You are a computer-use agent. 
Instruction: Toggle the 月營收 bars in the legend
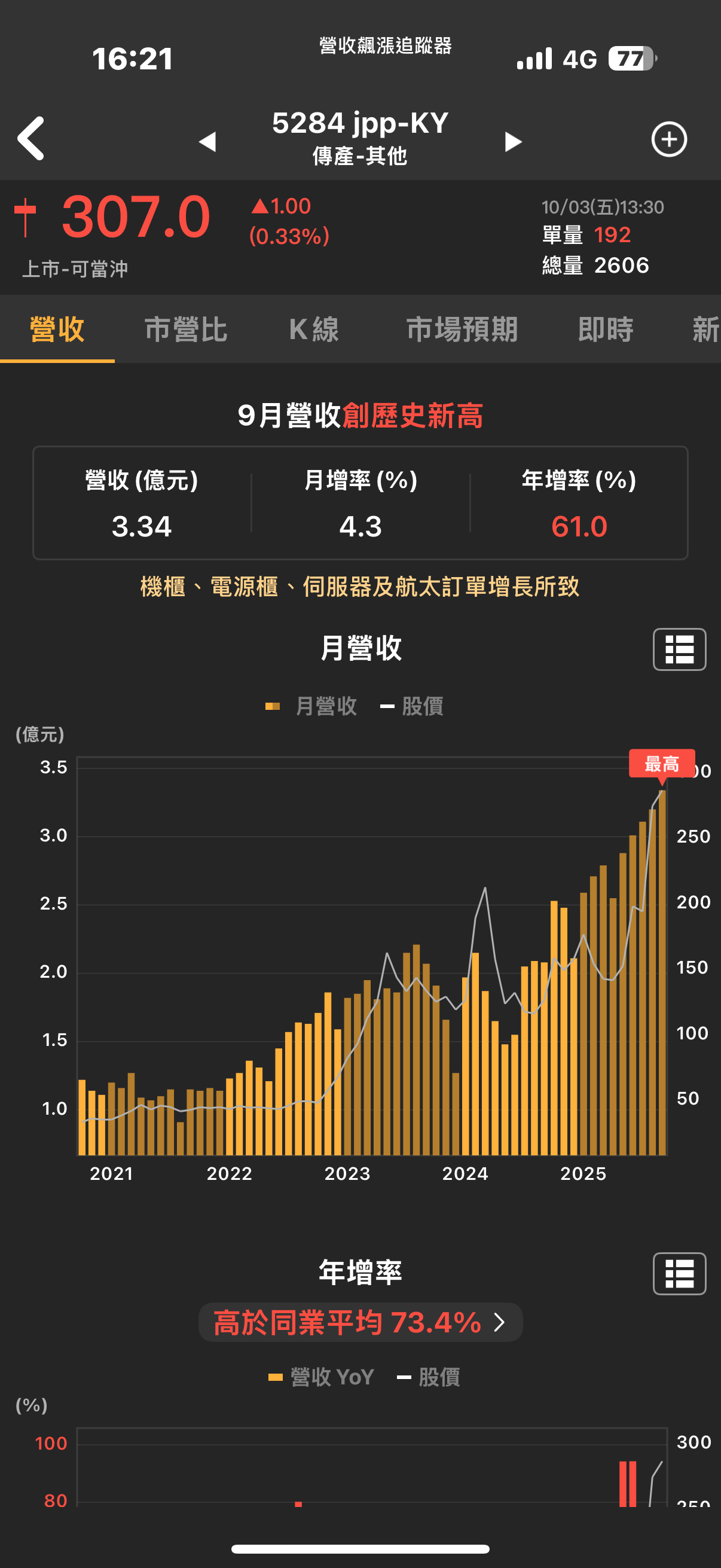coord(311,706)
